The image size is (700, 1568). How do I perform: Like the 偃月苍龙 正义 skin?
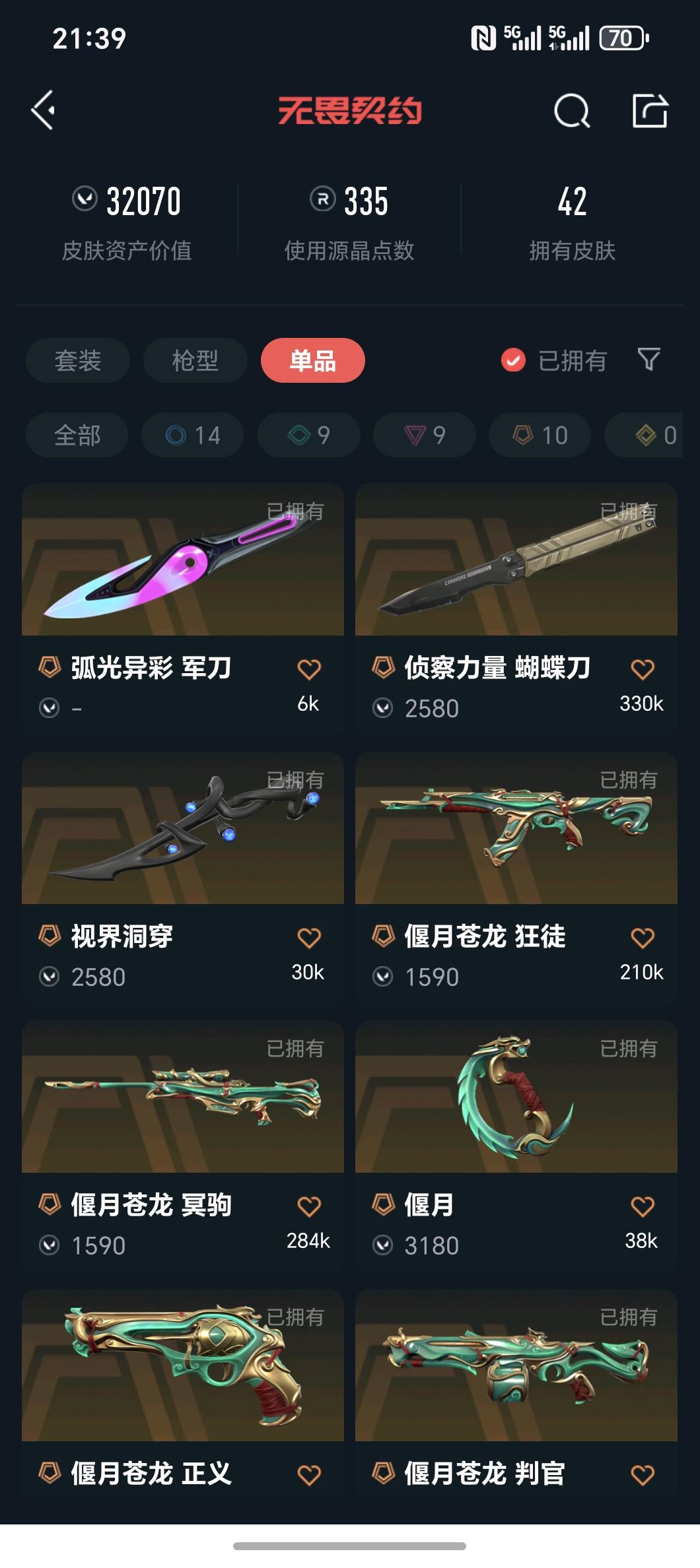(308, 1474)
